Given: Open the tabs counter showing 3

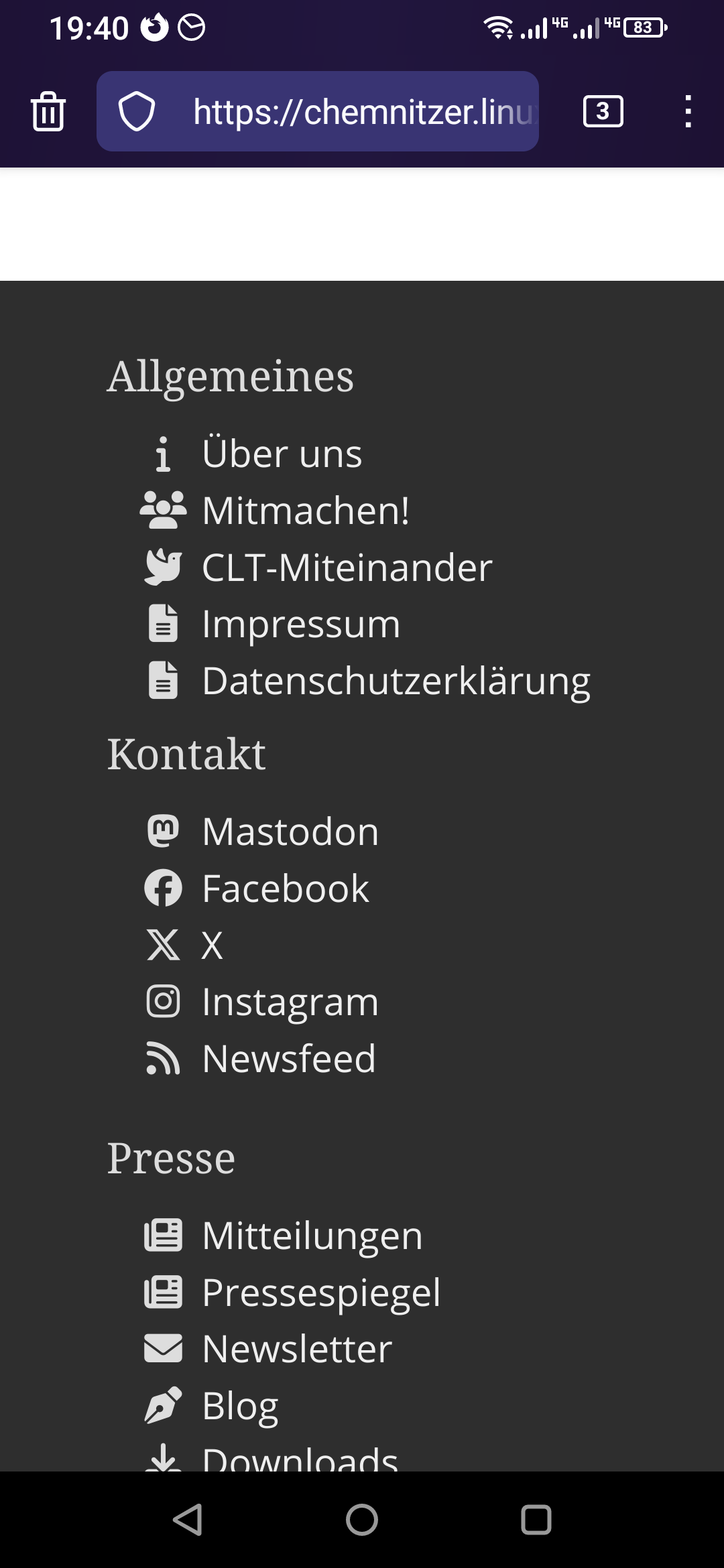Looking at the screenshot, I should pyautogui.click(x=603, y=111).
